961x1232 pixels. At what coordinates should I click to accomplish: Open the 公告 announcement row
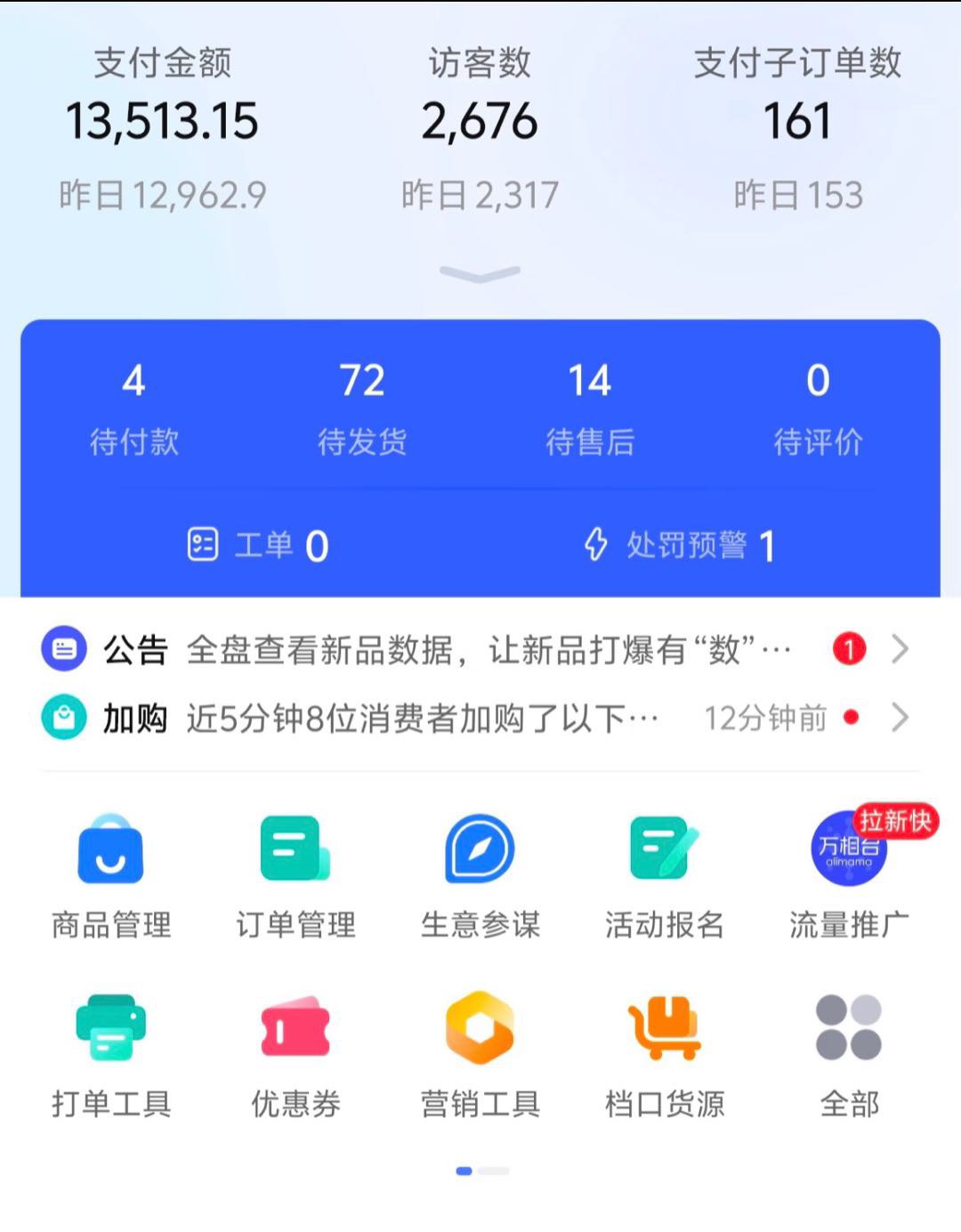click(x=480, y=650)
